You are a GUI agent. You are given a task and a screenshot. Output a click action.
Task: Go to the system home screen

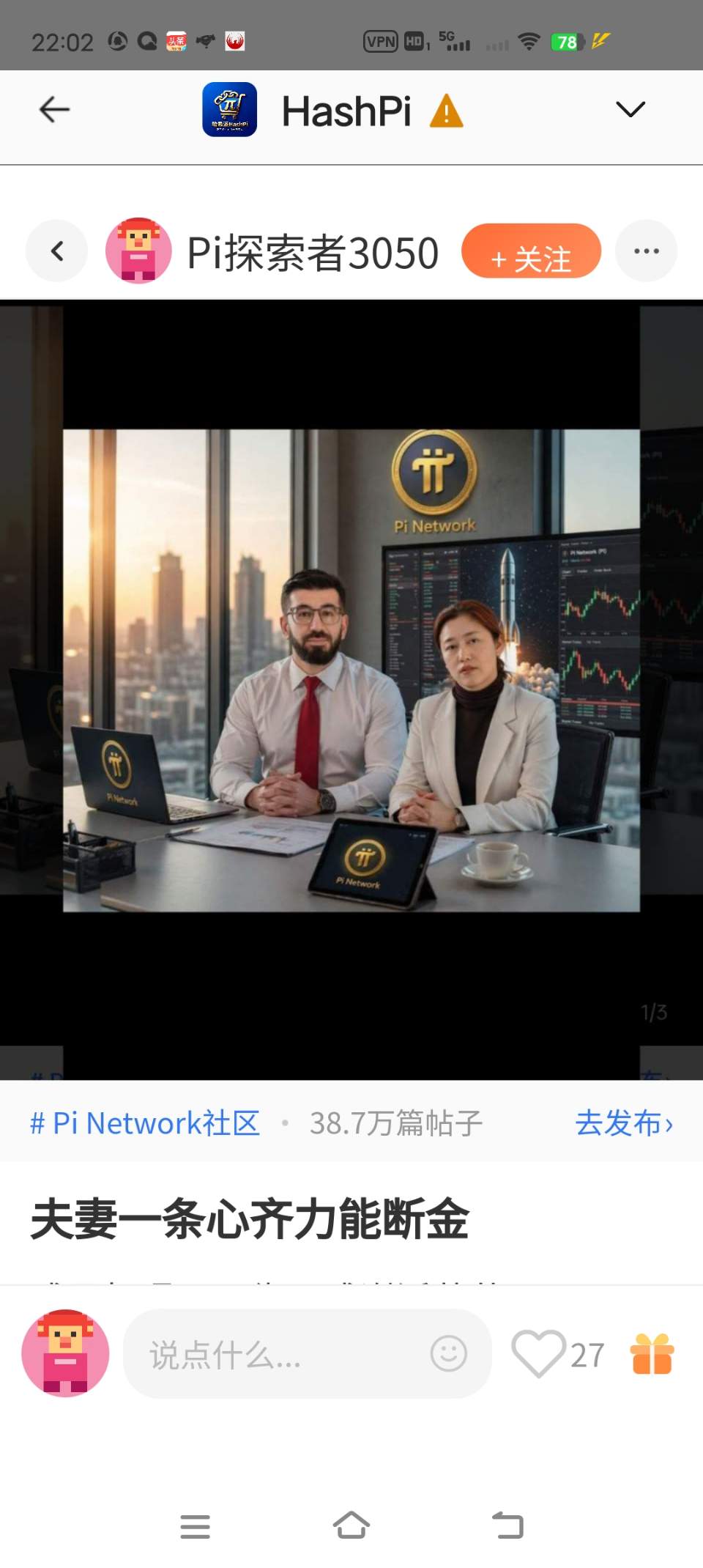(351, 1526)
